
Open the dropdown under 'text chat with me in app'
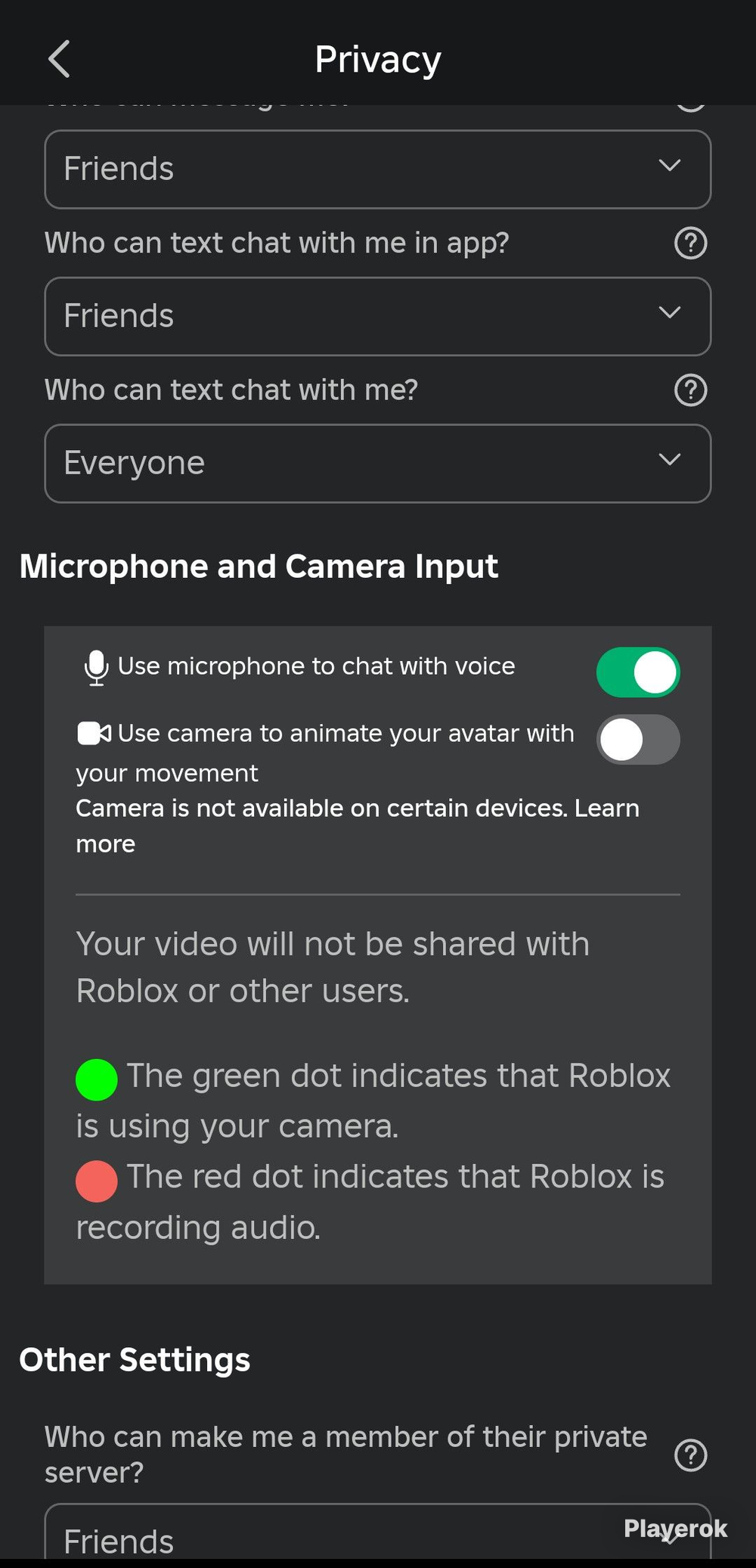tap(378, 316)
